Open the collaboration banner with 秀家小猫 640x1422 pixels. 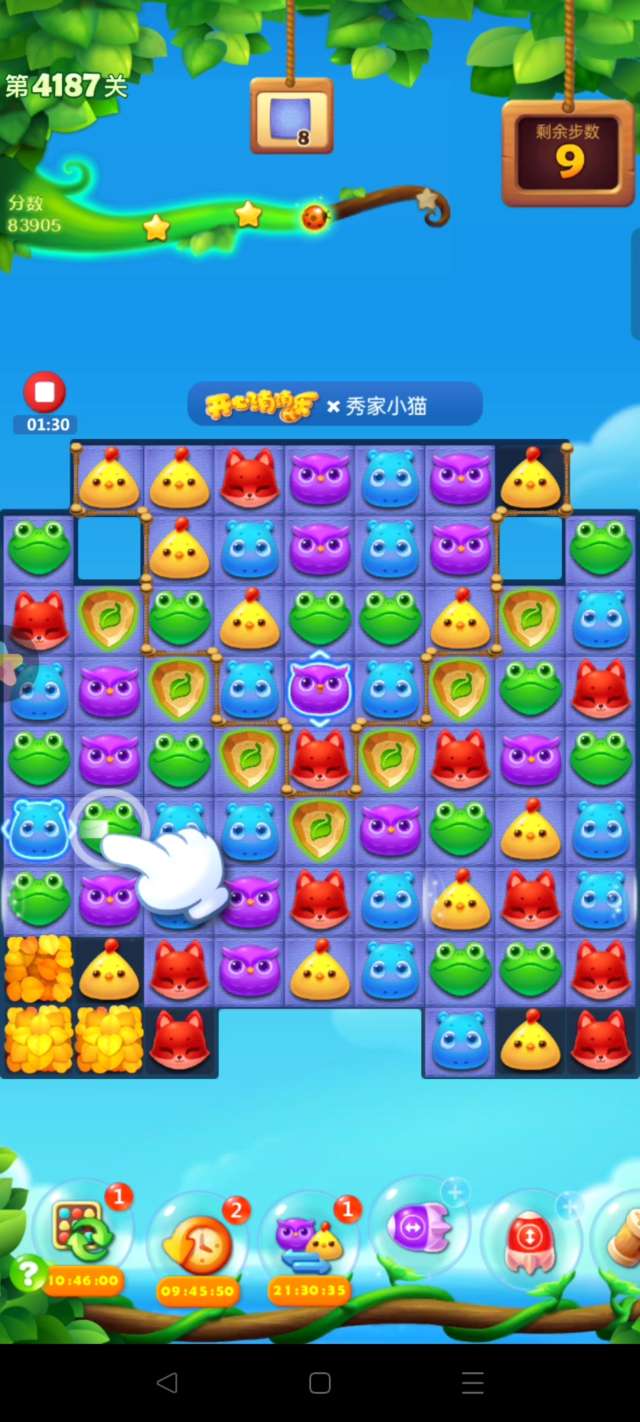click(335, 405)
